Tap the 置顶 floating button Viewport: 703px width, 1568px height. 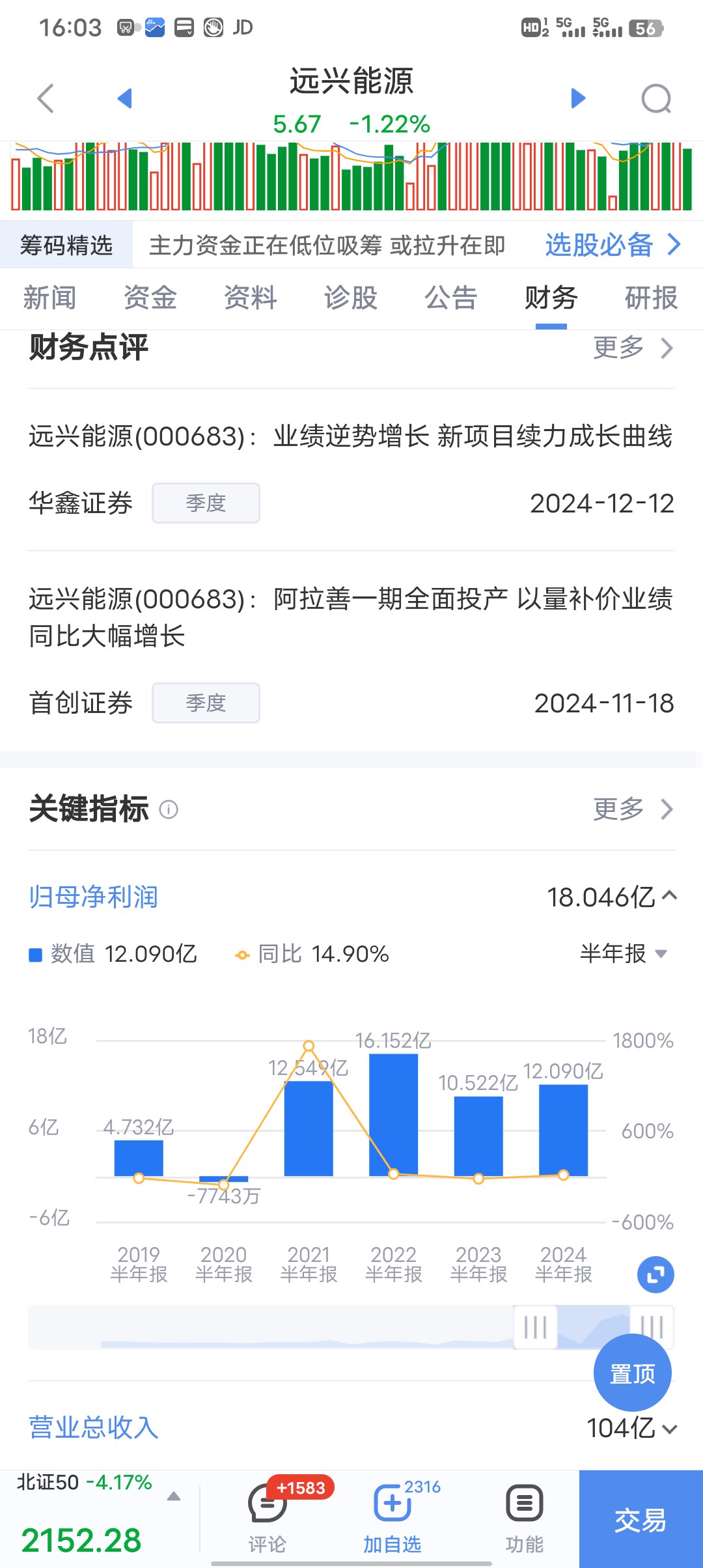(x=632, y=1373)
